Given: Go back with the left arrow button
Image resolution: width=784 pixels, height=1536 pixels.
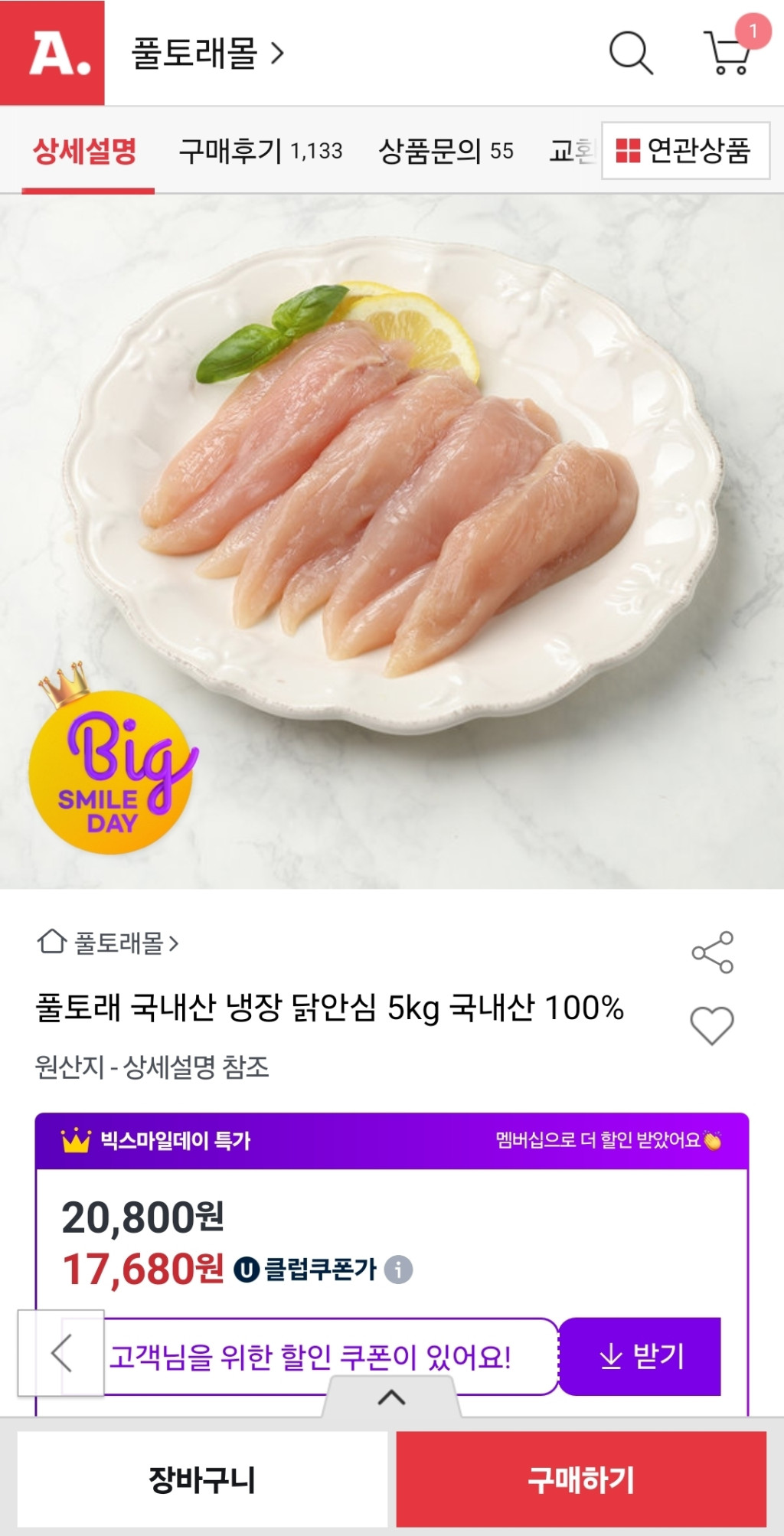Looking at the screenshot, I should point(61,1353).
